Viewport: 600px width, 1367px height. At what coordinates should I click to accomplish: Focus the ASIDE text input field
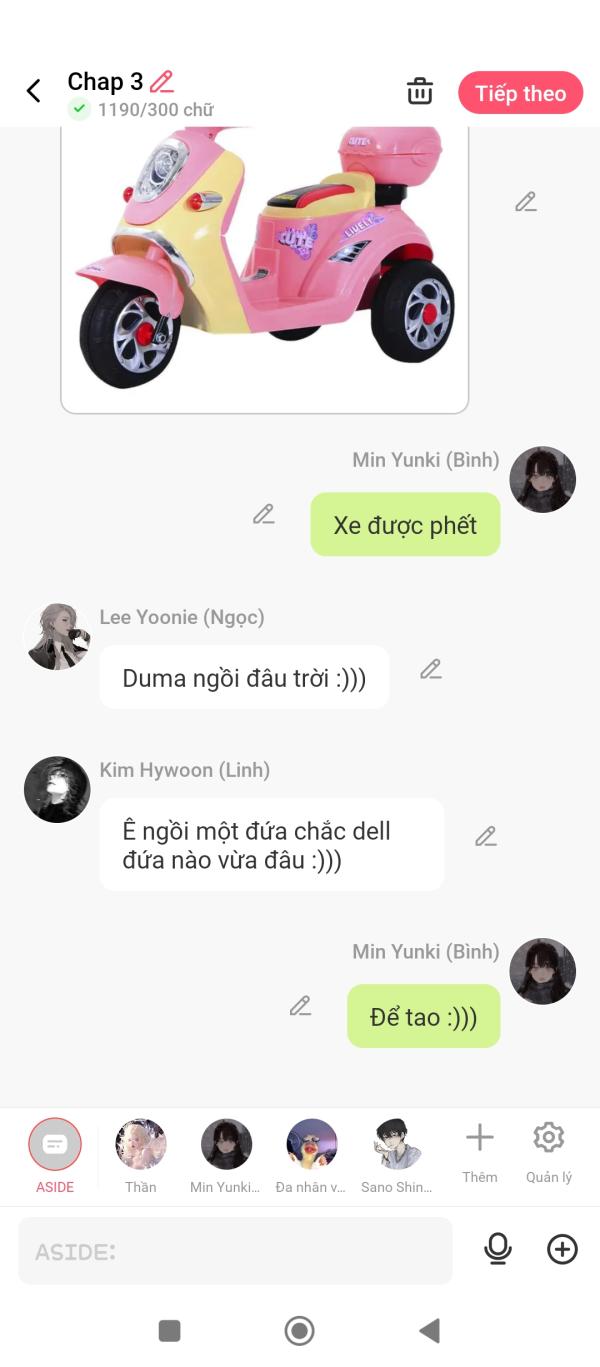coord(235,1251)
